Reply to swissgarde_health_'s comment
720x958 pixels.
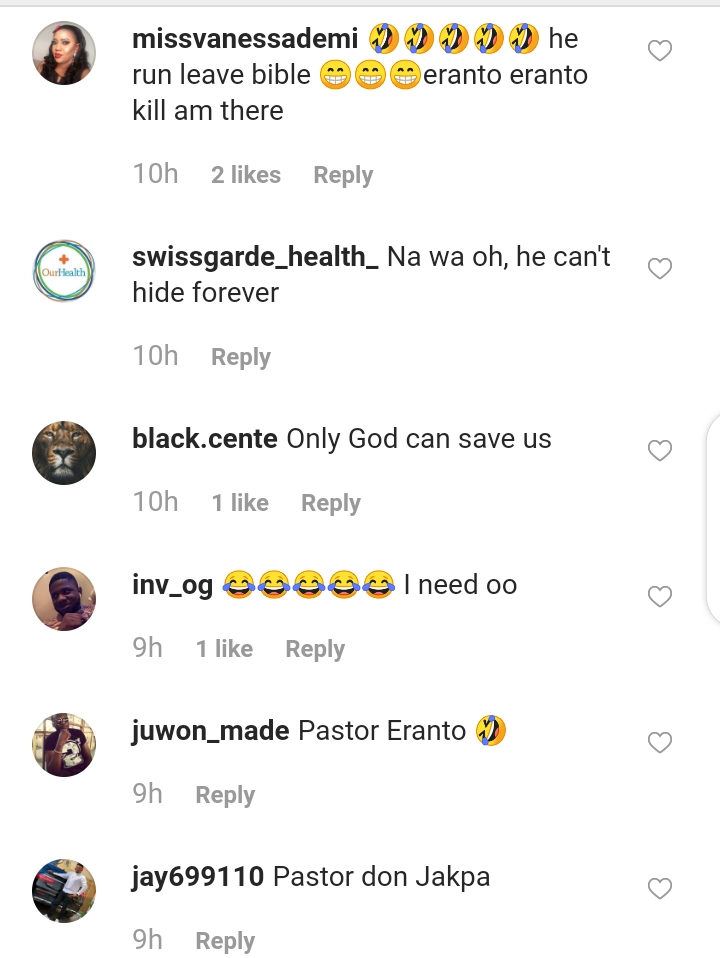[240, 357]
